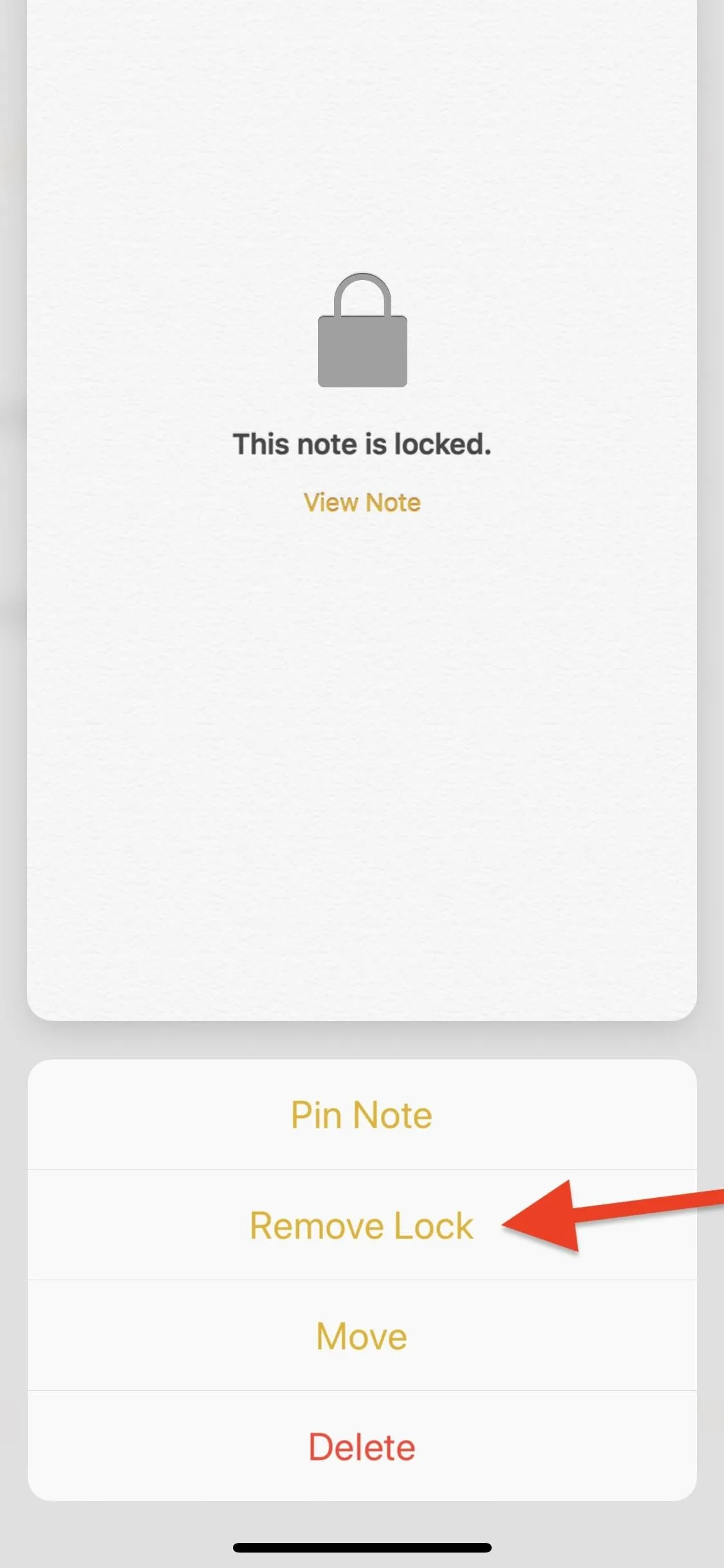Delete the locked note

click(362, 1446)
